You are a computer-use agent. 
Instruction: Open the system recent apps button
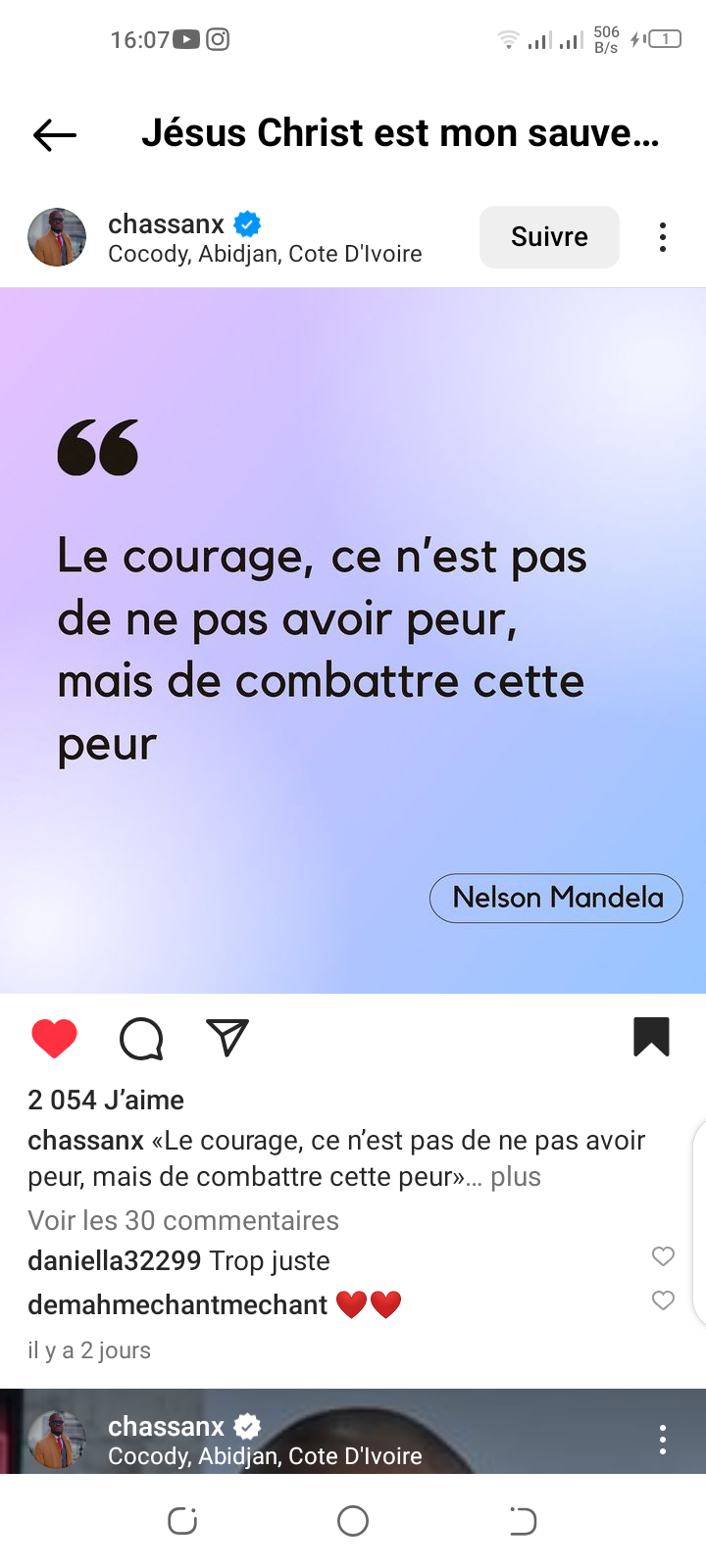182,1521
